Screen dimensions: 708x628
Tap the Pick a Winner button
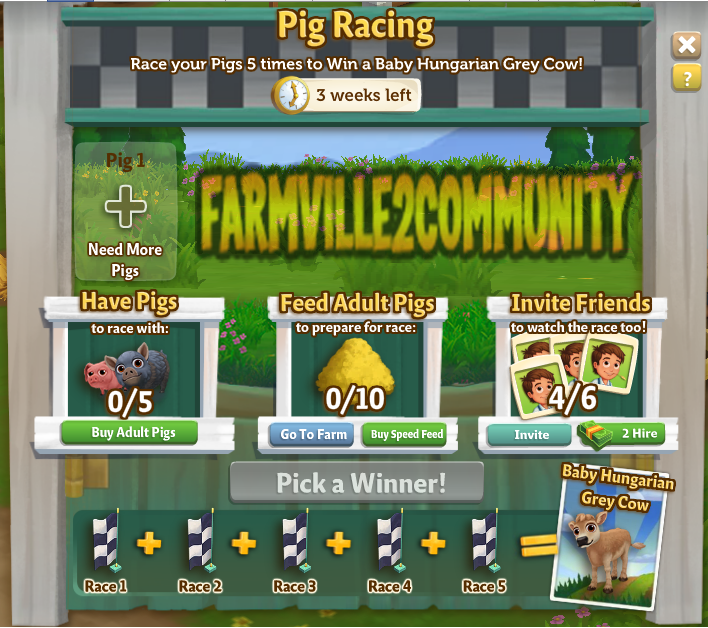[357, 483]
